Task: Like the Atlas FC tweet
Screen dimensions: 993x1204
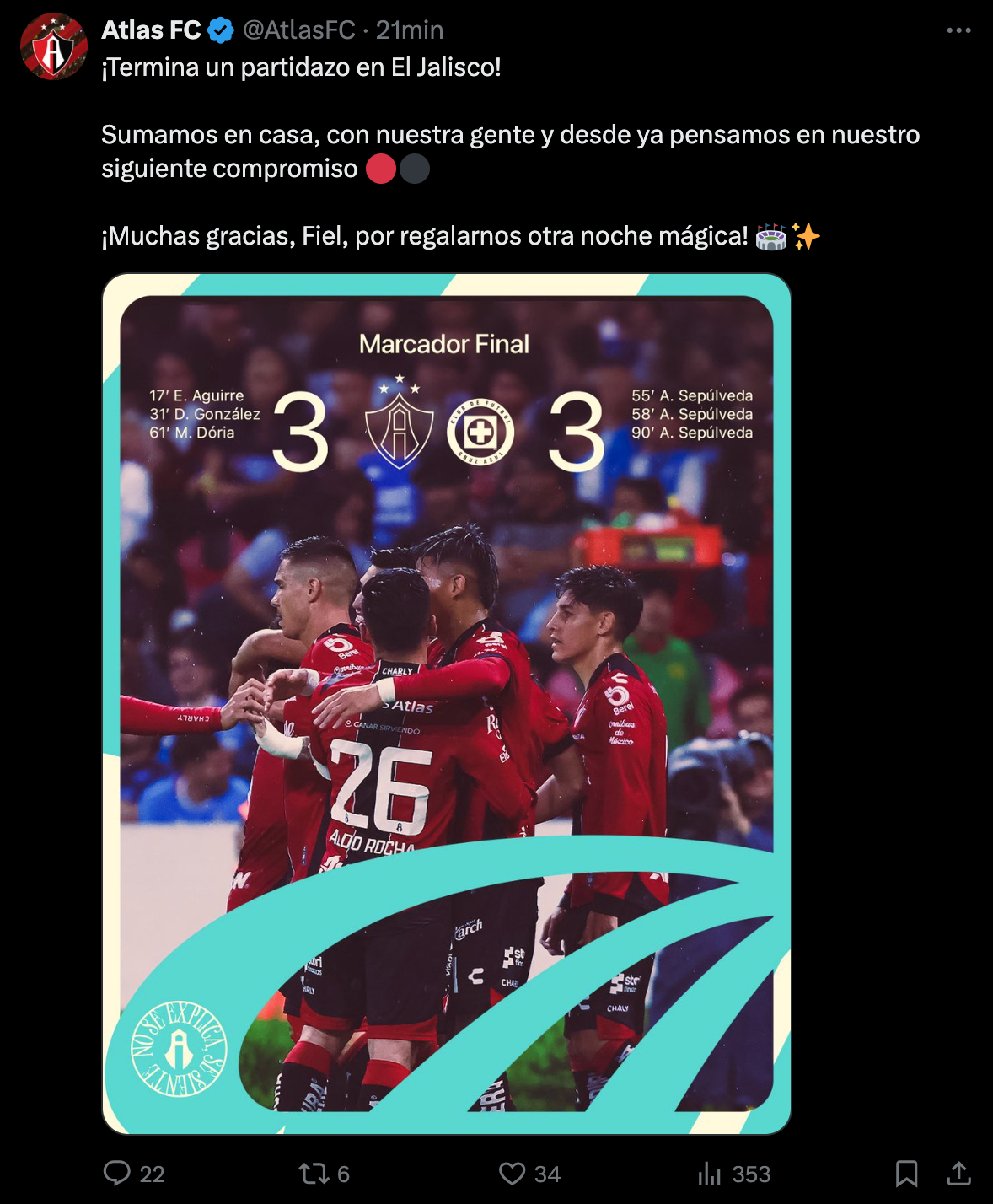Action: tap(513, 1173)
